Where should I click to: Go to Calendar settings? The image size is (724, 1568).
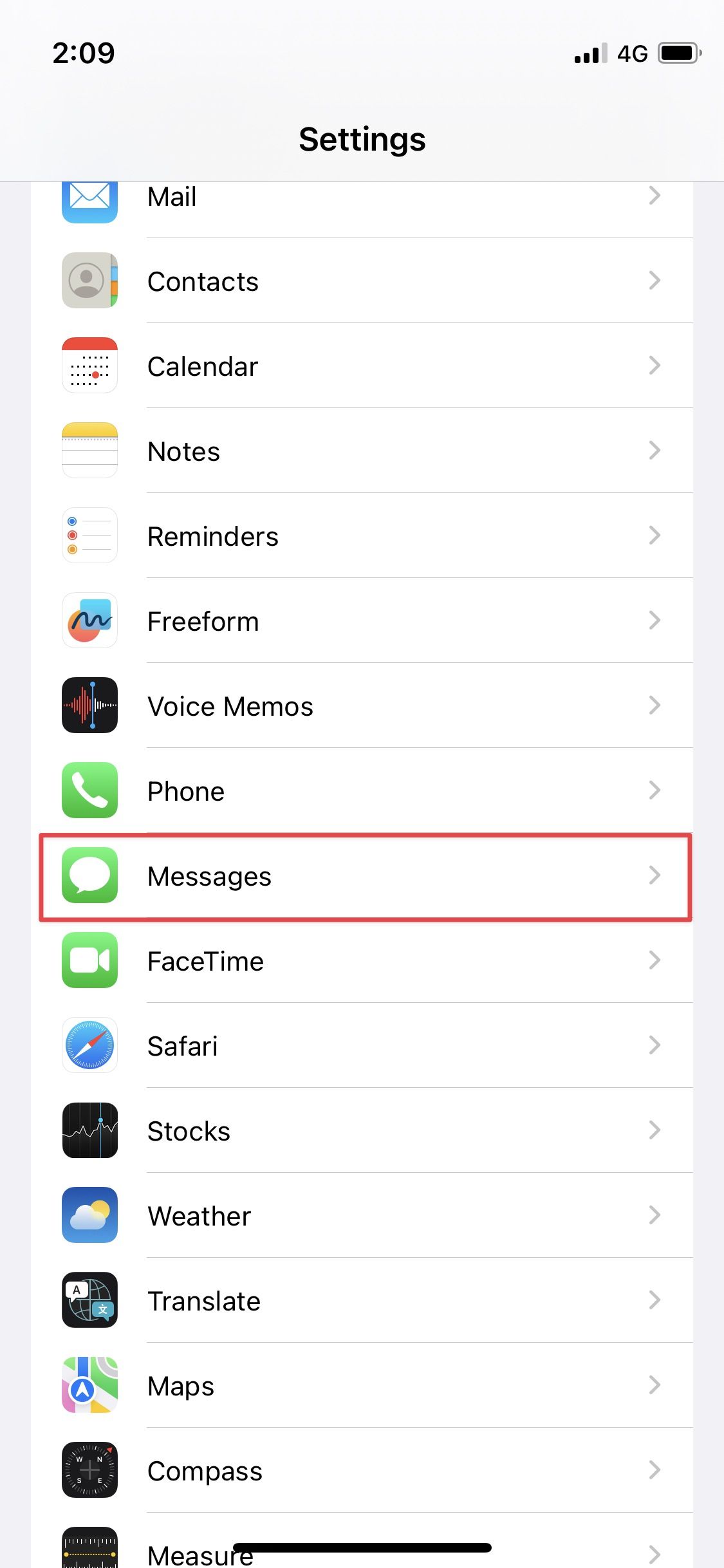[362, 366]
